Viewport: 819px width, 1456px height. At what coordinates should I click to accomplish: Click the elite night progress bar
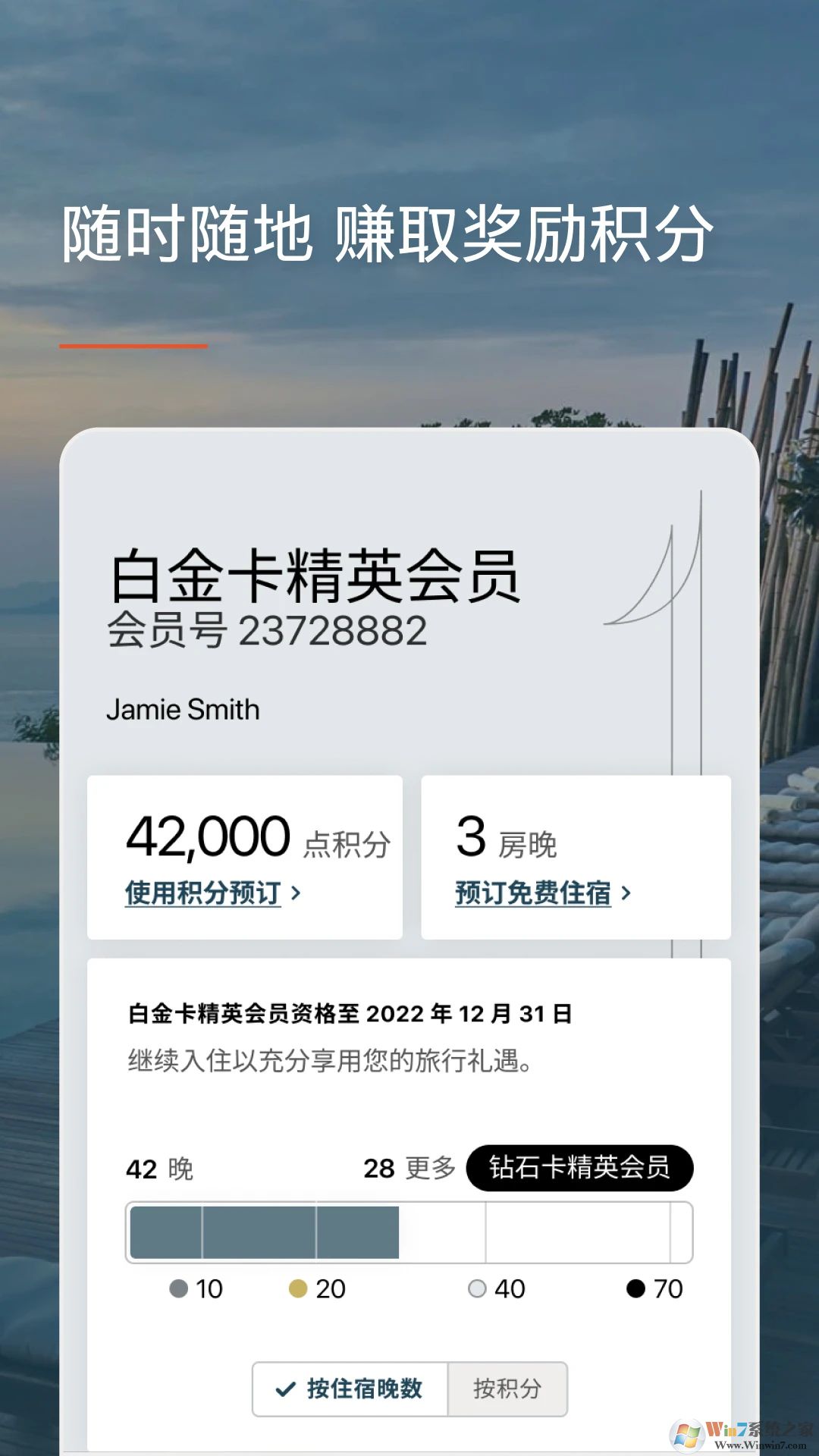(x=412, y=1233)
